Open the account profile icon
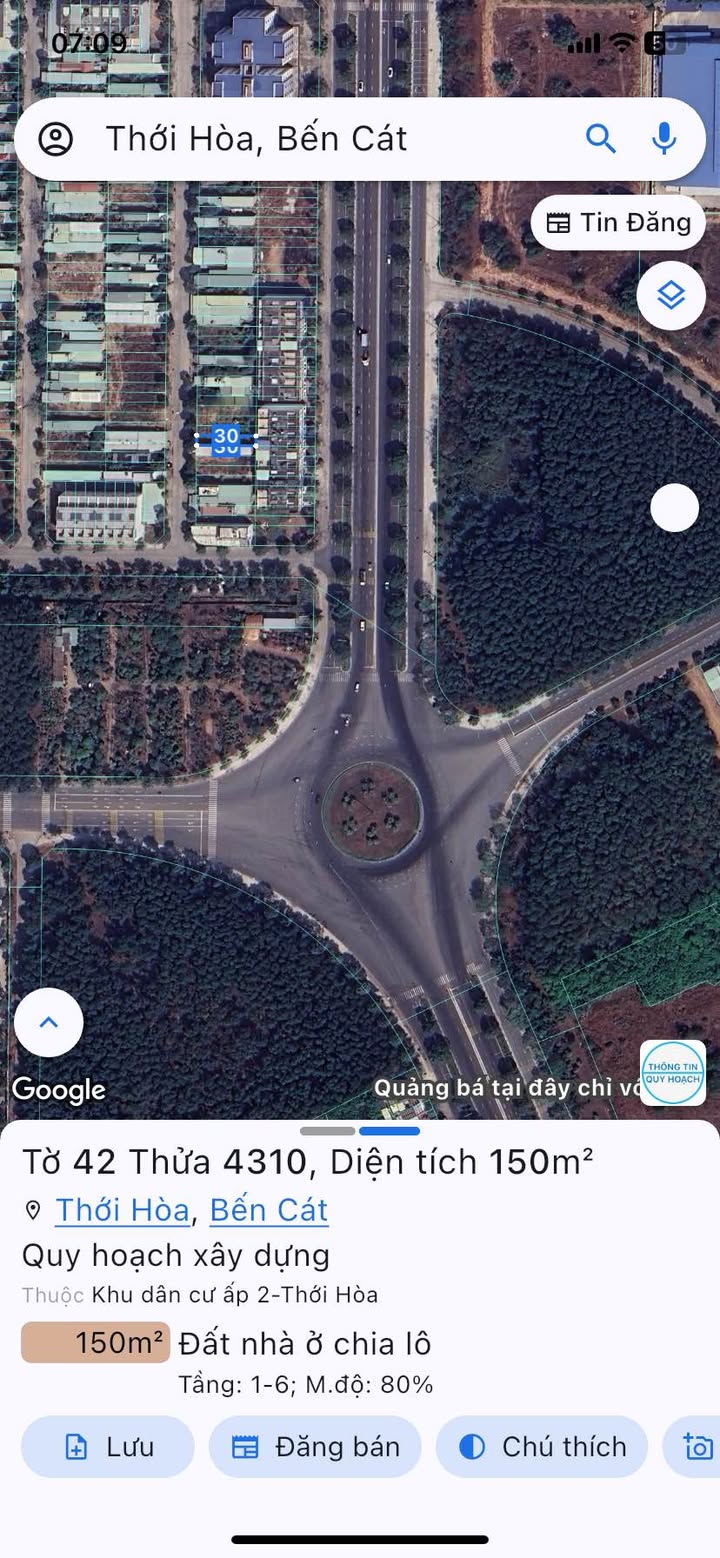 click(x=56, y=139)
